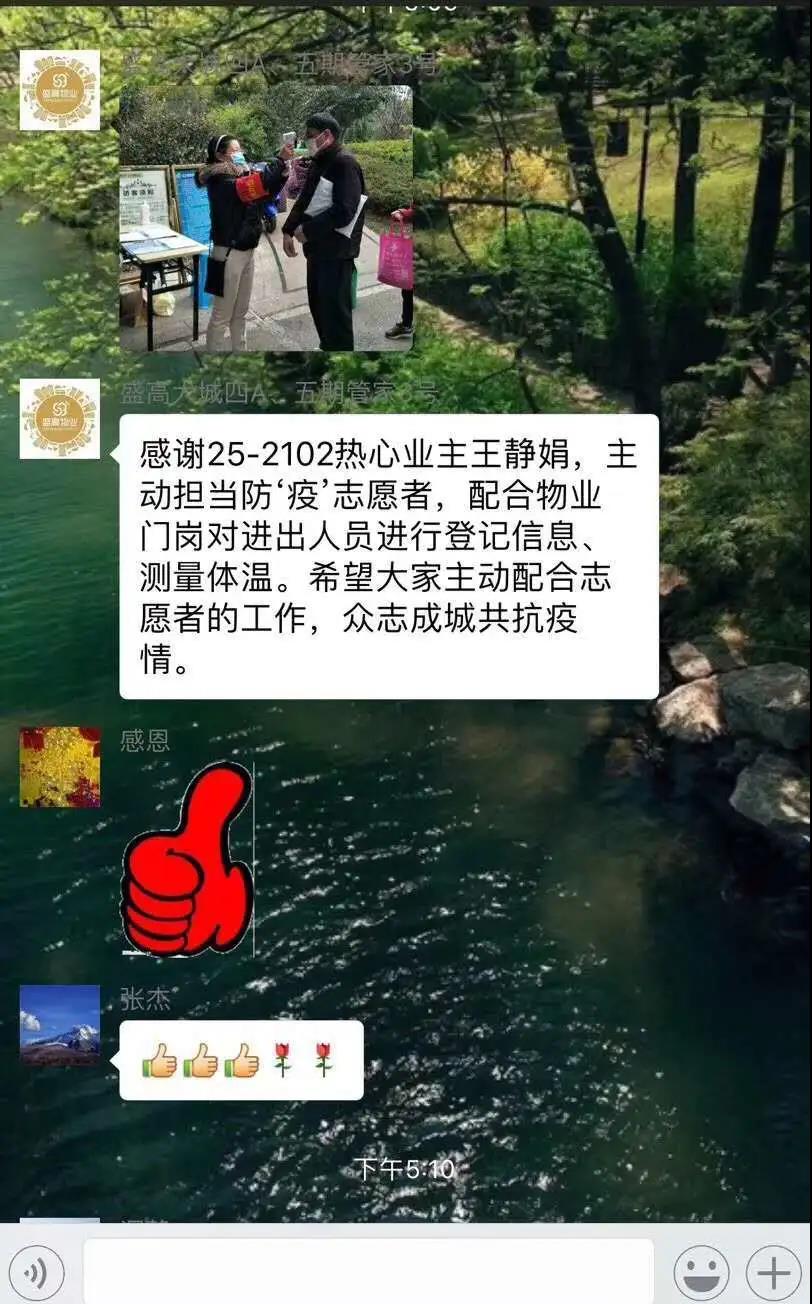Open the emoji picker
Screen dimensions: 812x1304
[x=701, y=1273]
